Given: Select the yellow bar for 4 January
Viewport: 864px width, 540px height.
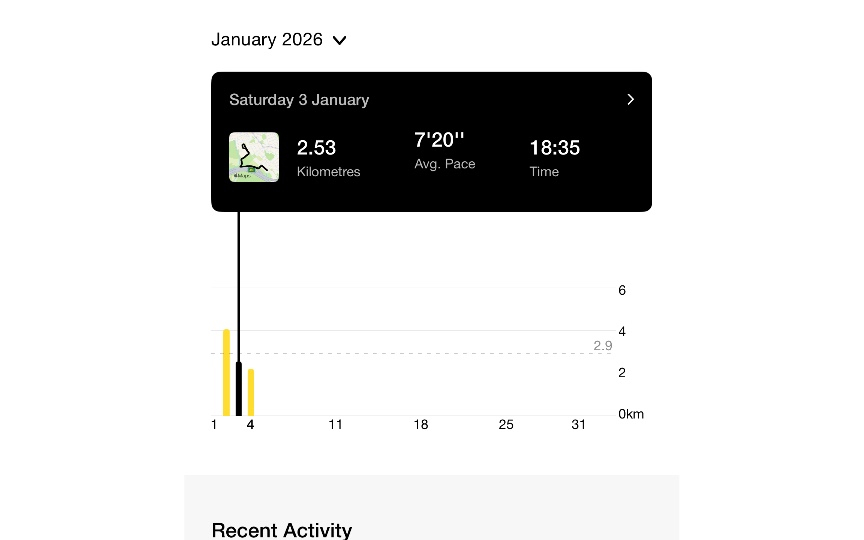Looking at the screenshot, I should [x=251, y=392].
